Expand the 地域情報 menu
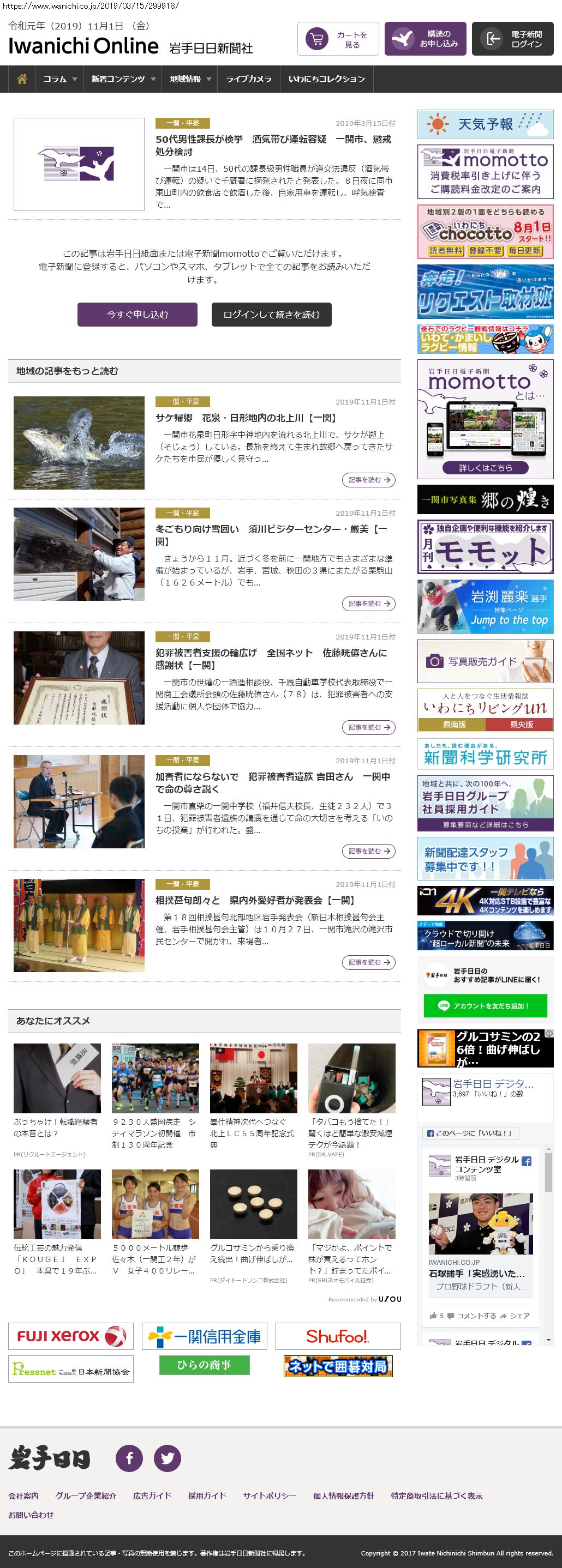The image size is (562, 1568). click(190, 79)
